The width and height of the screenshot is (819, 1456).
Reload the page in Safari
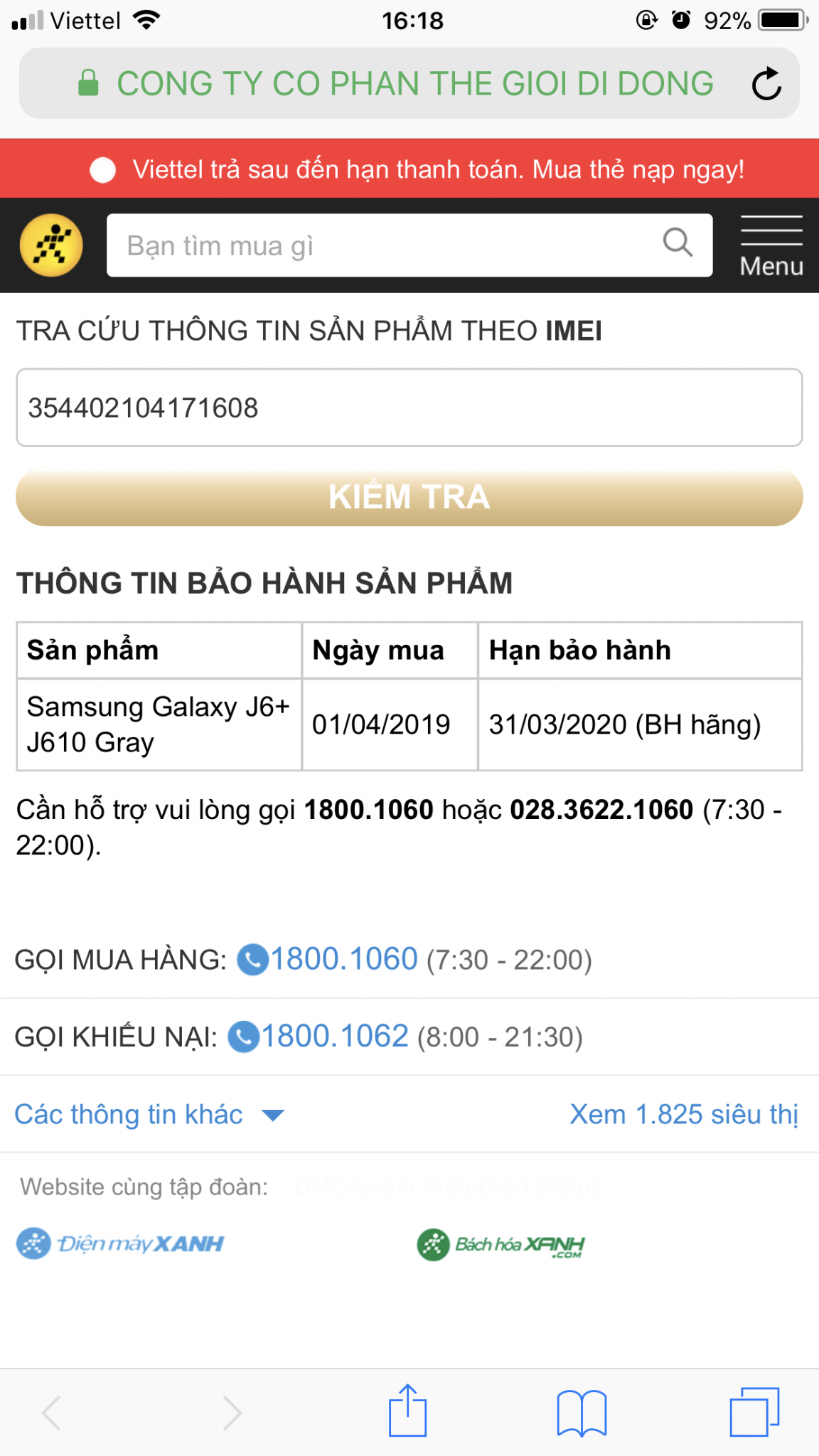[x=766, y=84]
